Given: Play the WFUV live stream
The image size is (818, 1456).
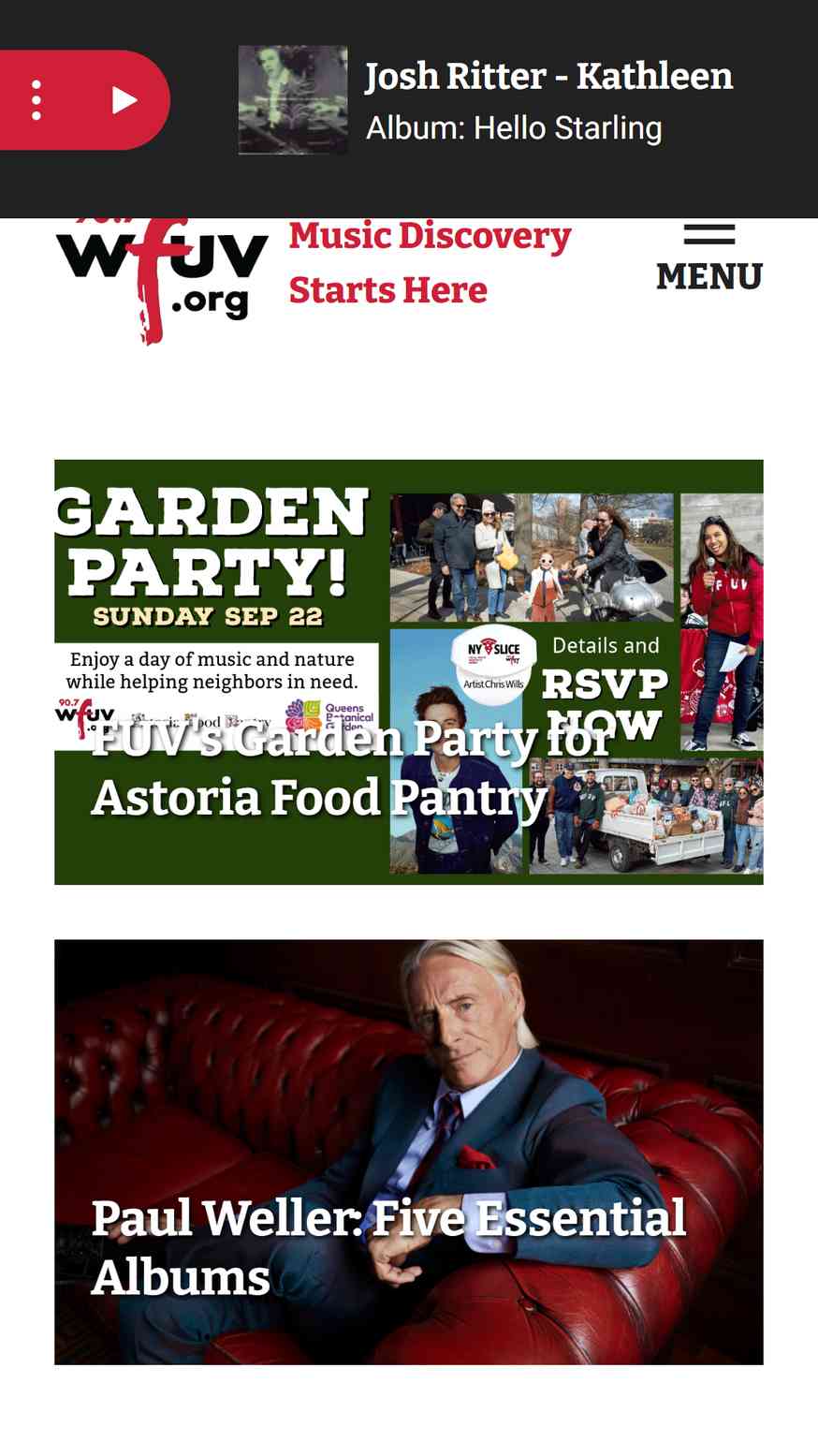Looking at the screenshot, I should pos(124,99).
